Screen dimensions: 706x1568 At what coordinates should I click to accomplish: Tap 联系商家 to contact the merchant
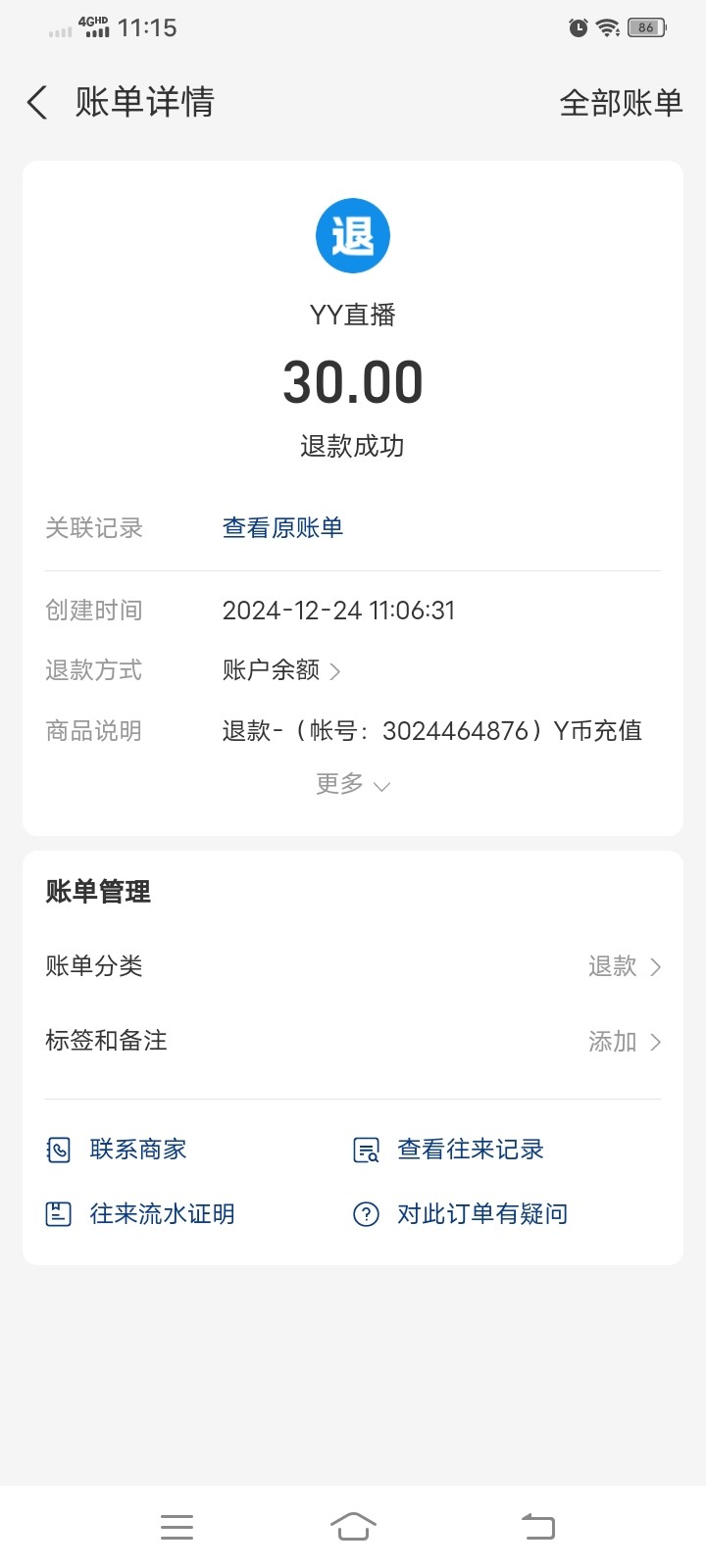[x=117, y=1150]
